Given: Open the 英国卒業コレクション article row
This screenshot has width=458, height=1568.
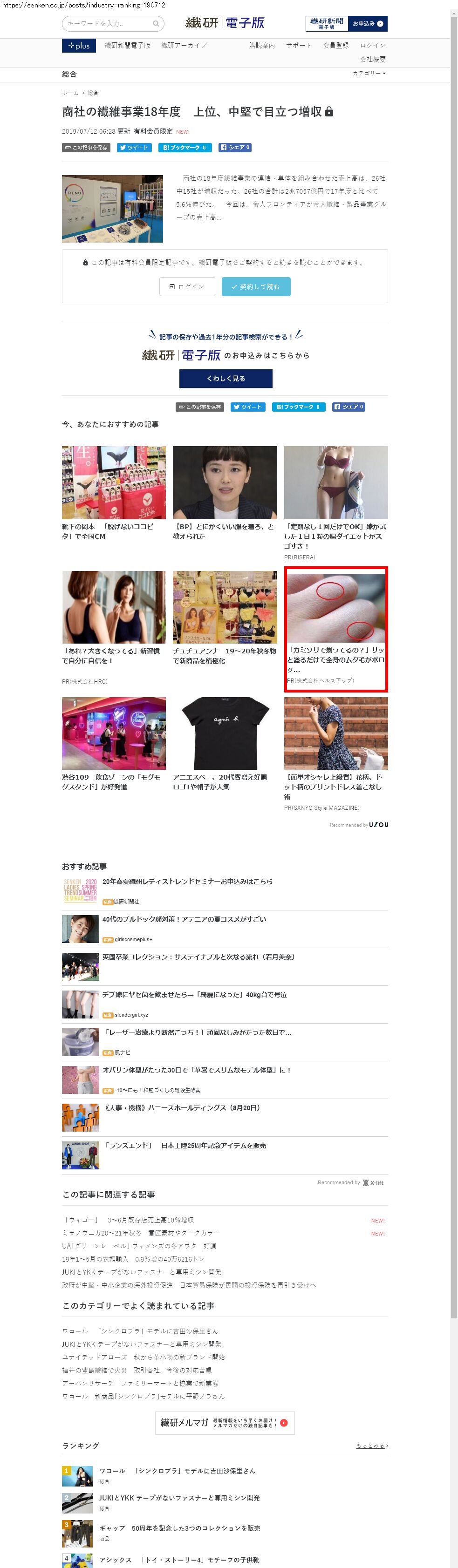Looking at the screenshot, I should 198,957.
